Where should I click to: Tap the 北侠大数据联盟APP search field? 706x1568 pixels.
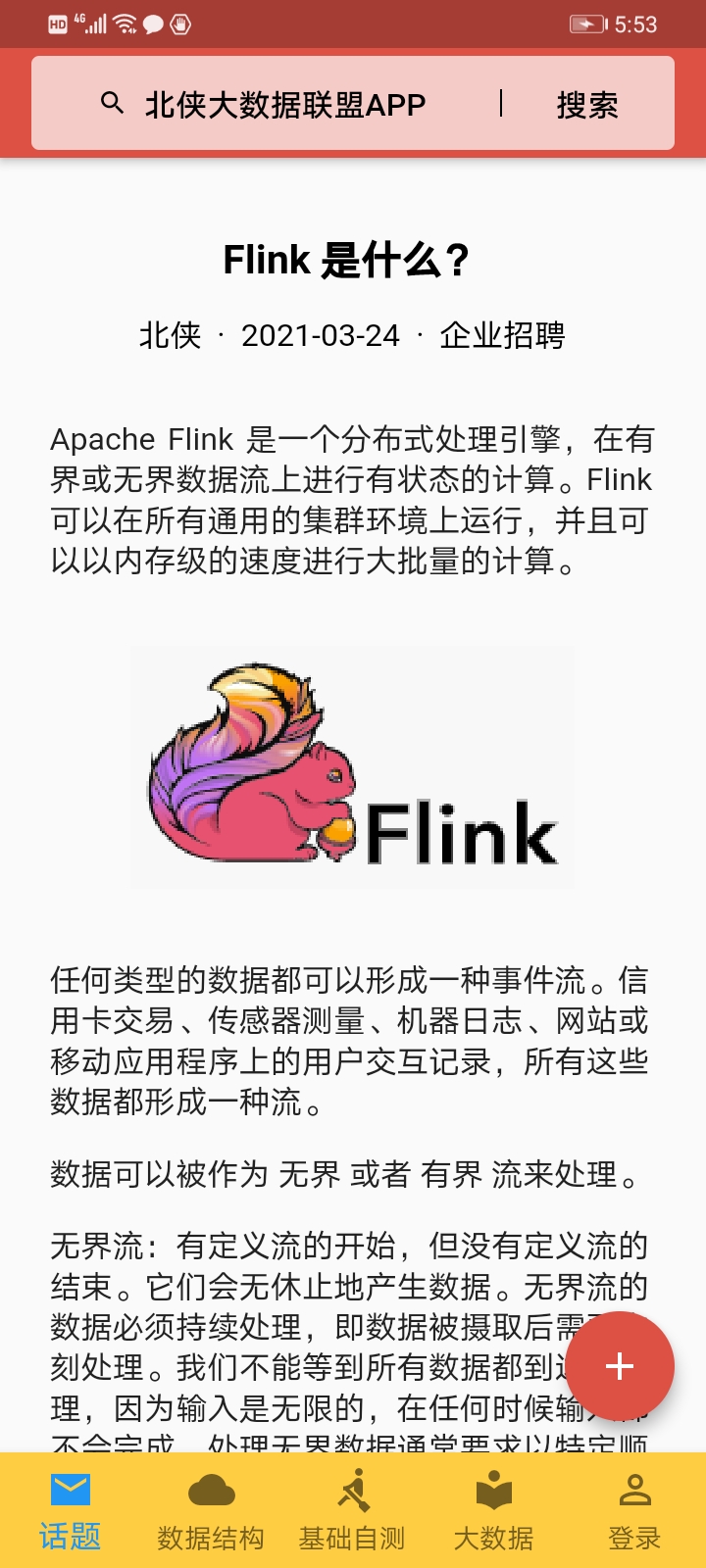click(x=284, y=104)
